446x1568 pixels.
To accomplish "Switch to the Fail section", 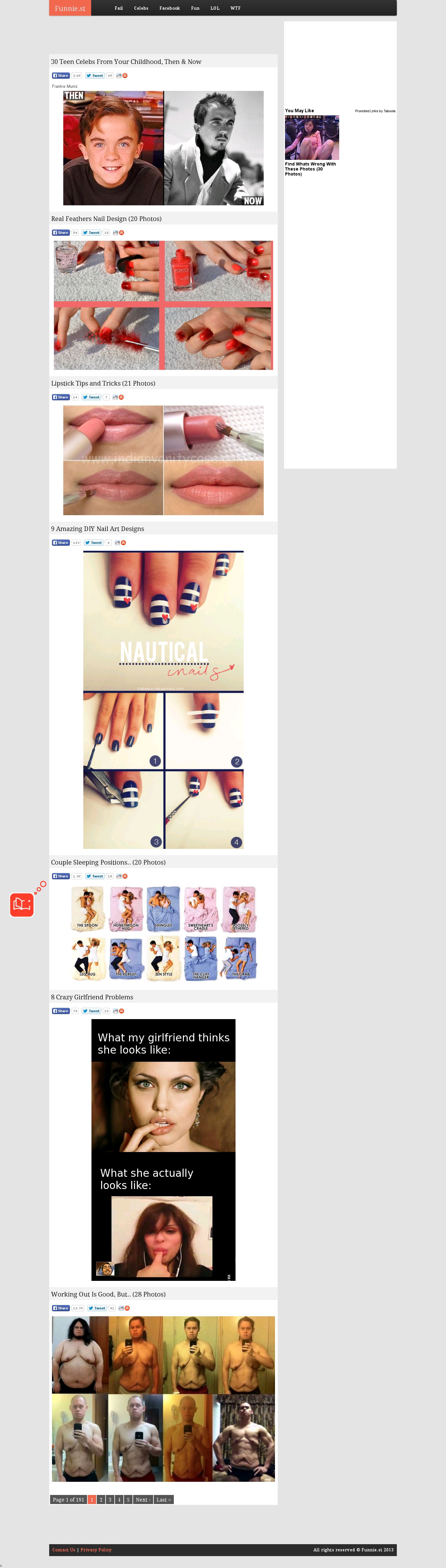I will [x=119, y=8].
